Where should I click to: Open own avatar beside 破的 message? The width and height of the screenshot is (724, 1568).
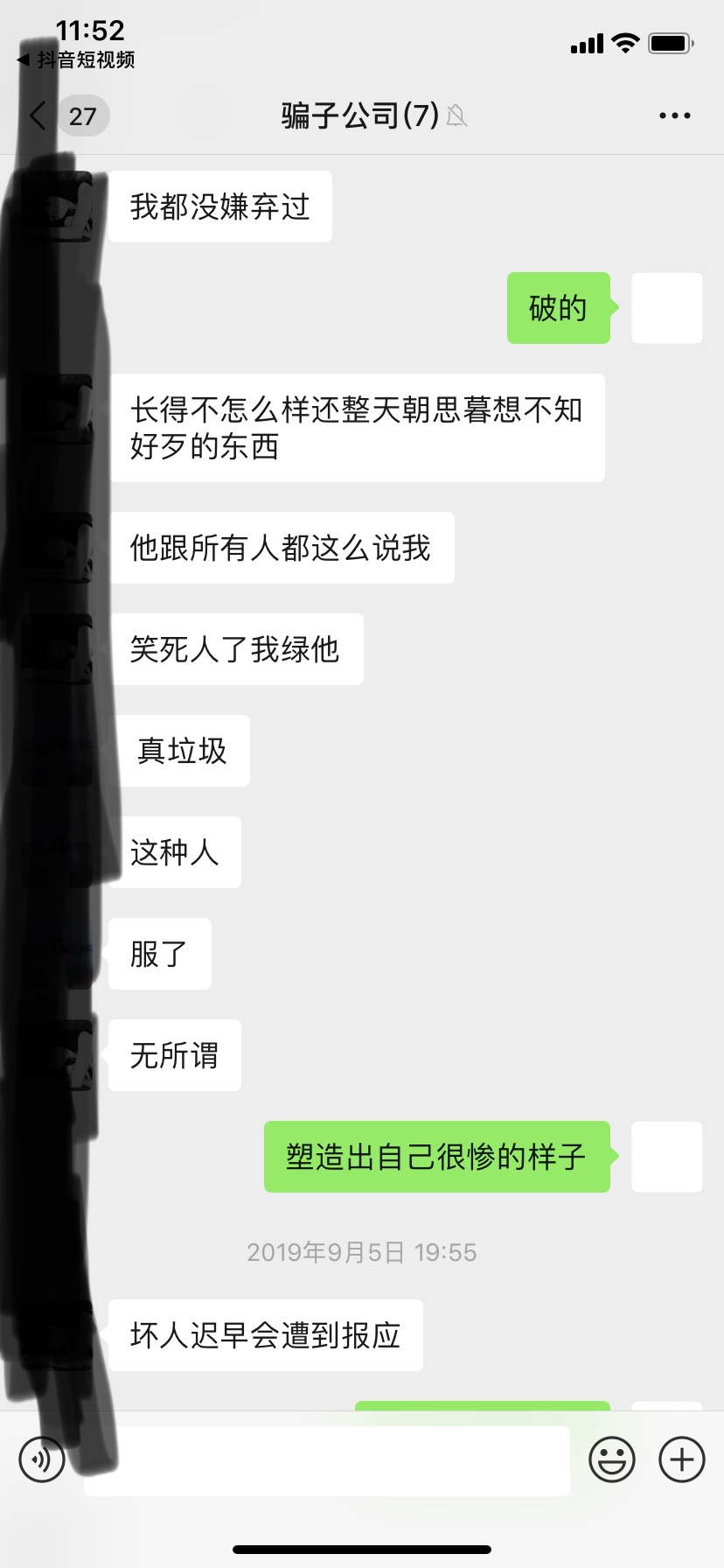(666, 308)
